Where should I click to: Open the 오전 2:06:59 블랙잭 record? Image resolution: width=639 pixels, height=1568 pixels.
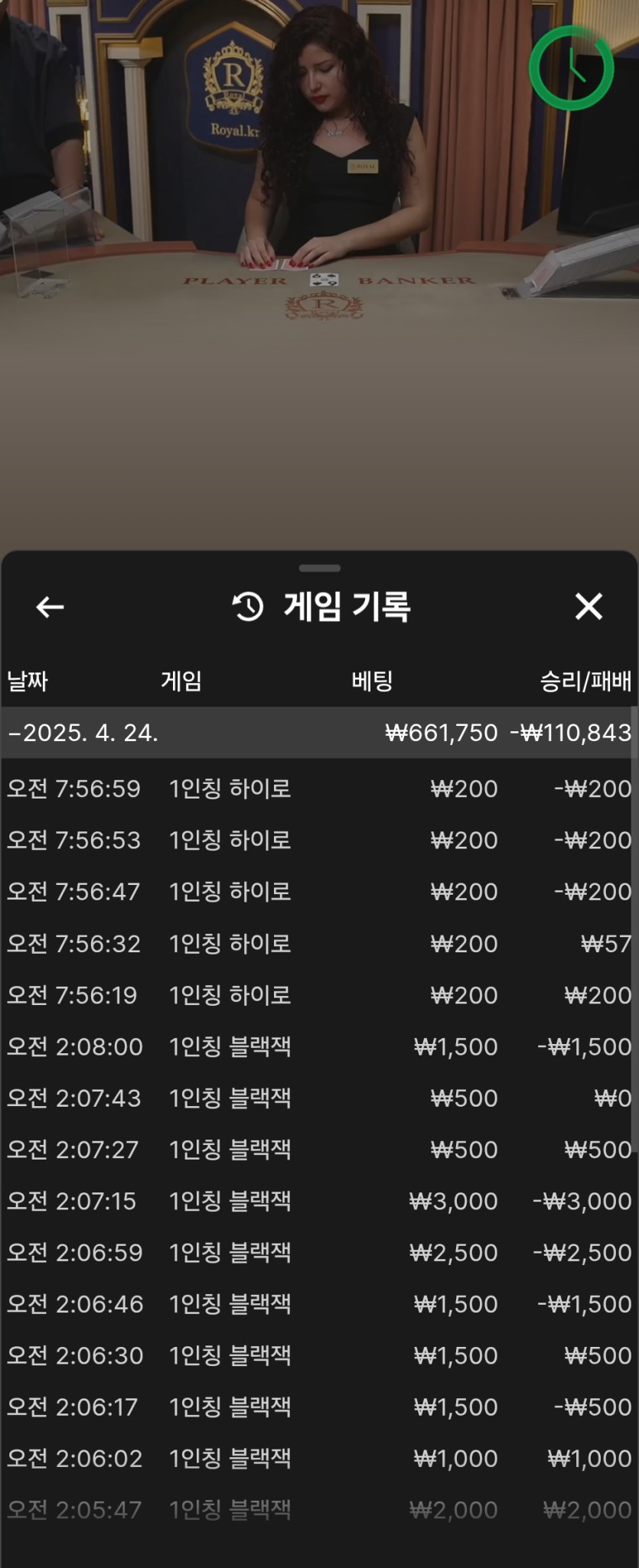click(318, 1253)
